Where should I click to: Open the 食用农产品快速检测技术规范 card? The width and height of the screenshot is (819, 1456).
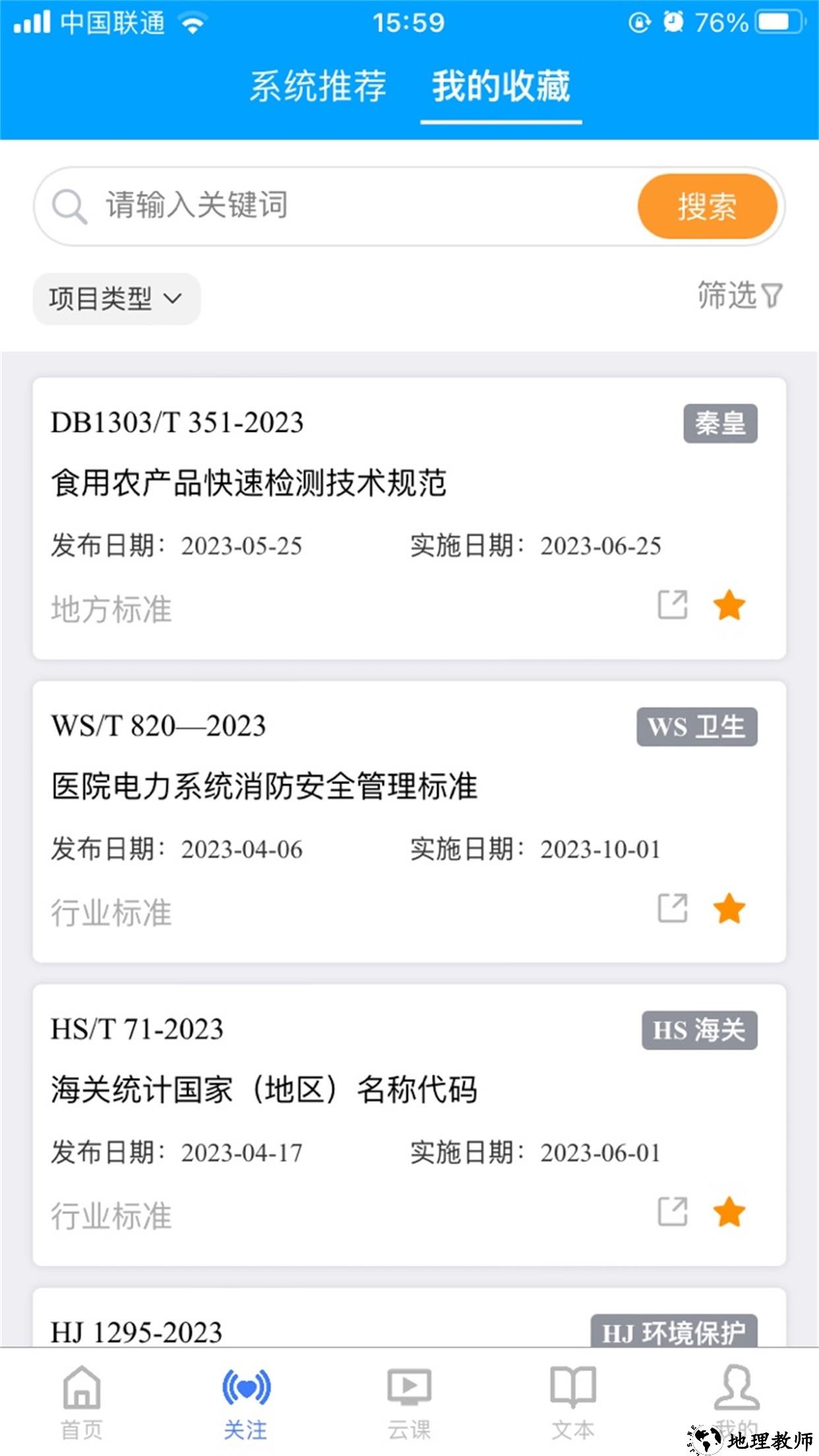click(248, 483)
